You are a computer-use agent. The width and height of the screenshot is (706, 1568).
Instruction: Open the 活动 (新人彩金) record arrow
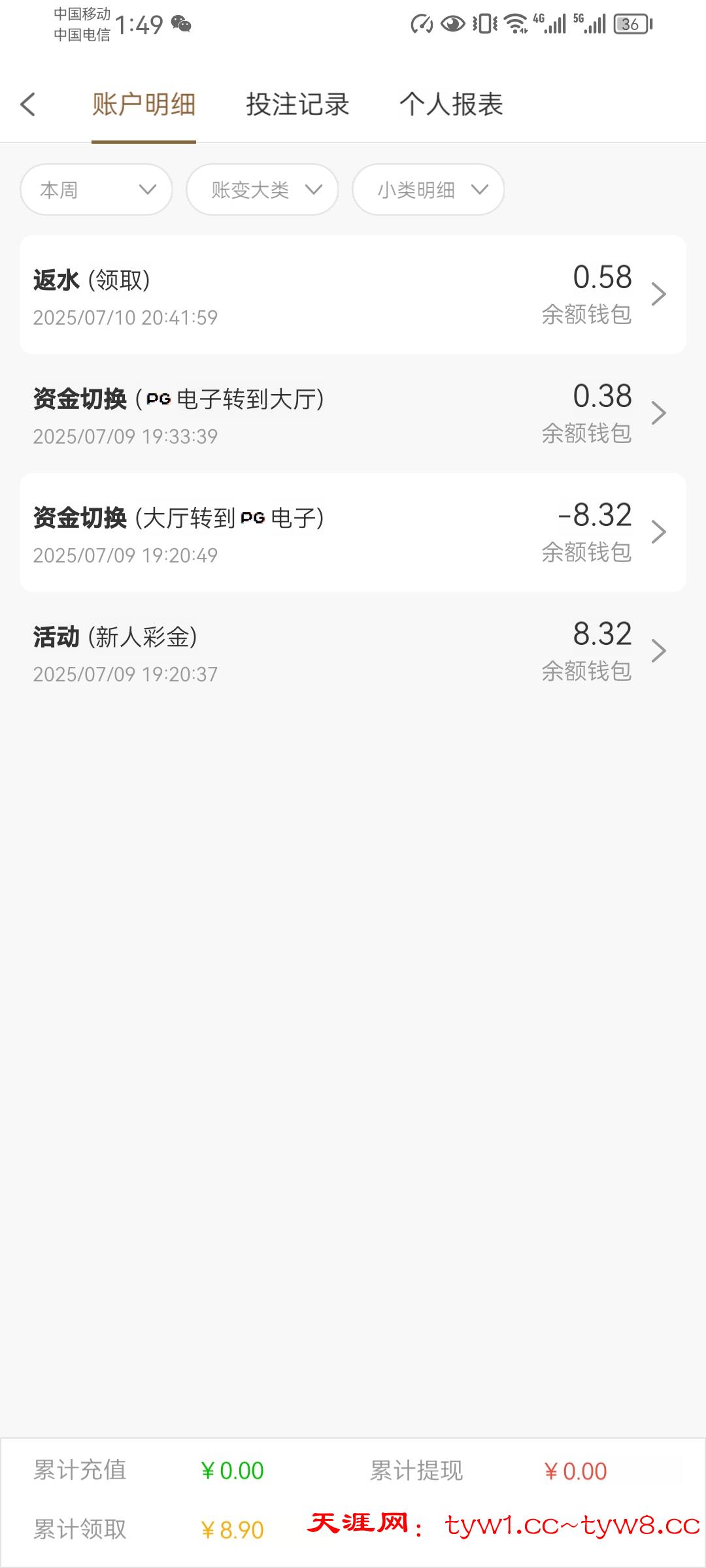pyautogui.click(x=660, y=651)
